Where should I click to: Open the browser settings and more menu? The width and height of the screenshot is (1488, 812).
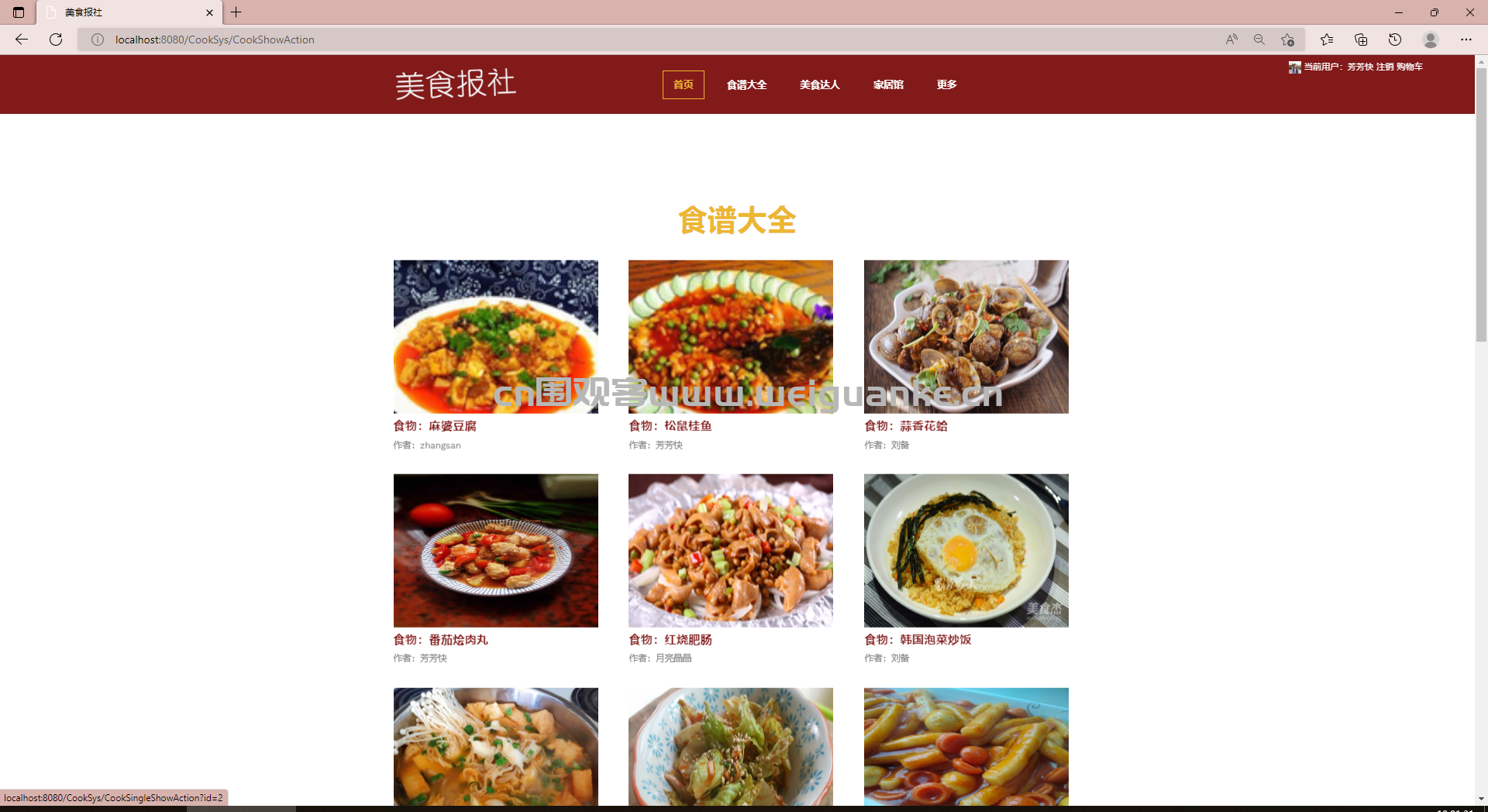pyautogui.click(x=1466, y=40)
